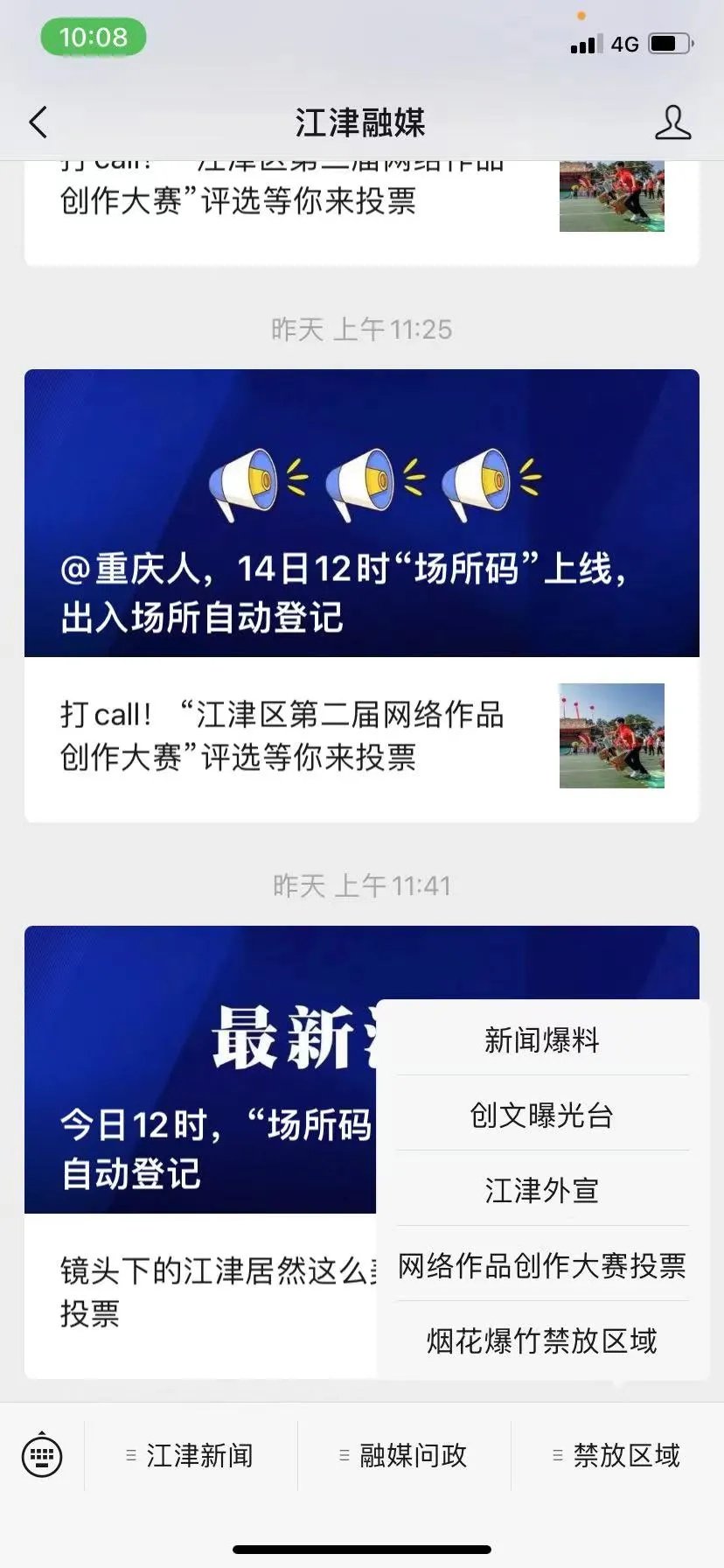Screen dimensions: 724x1568
Task: Open the 江津新闻 menu
Action: [191, 1455]
